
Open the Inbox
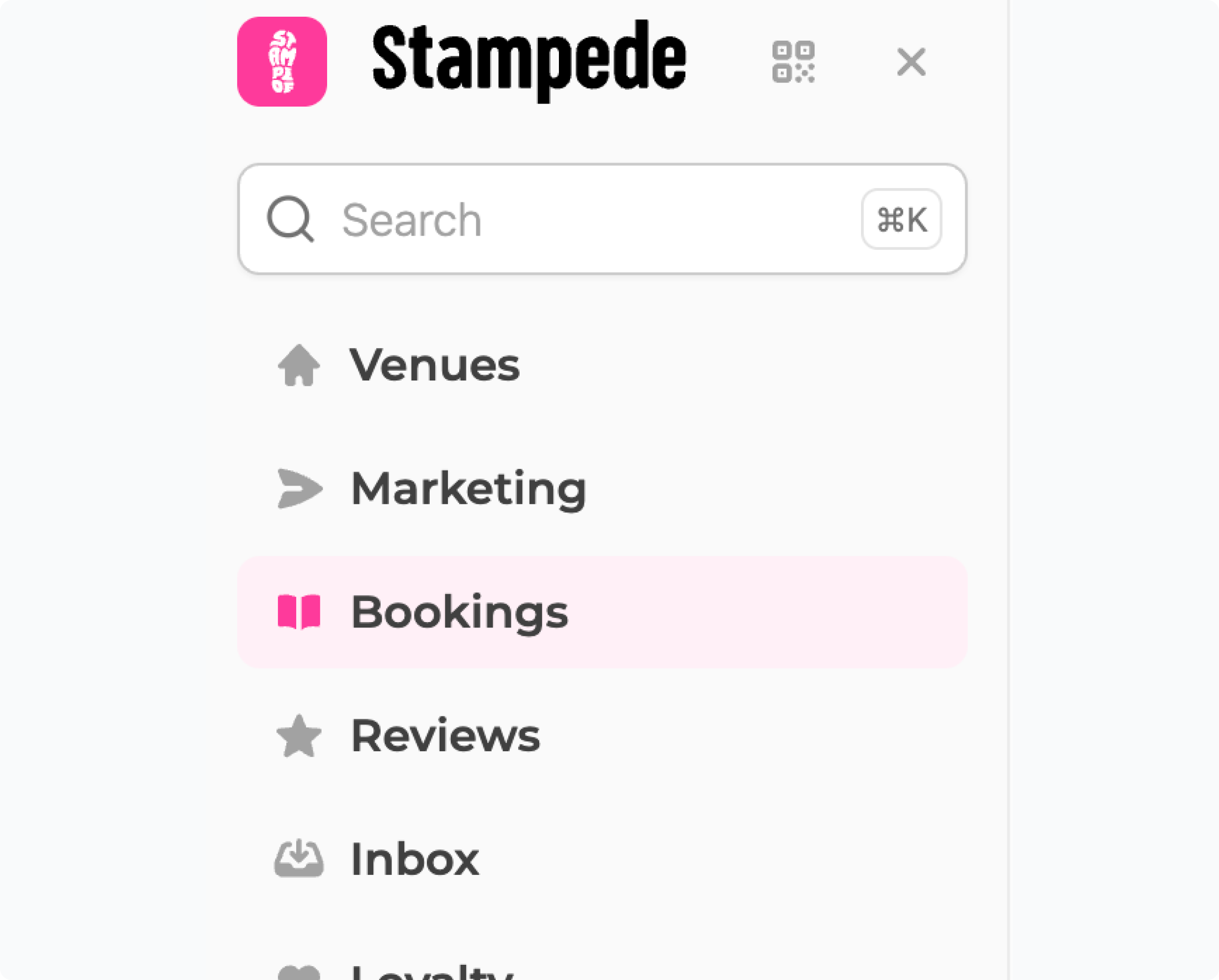[415, 859]
